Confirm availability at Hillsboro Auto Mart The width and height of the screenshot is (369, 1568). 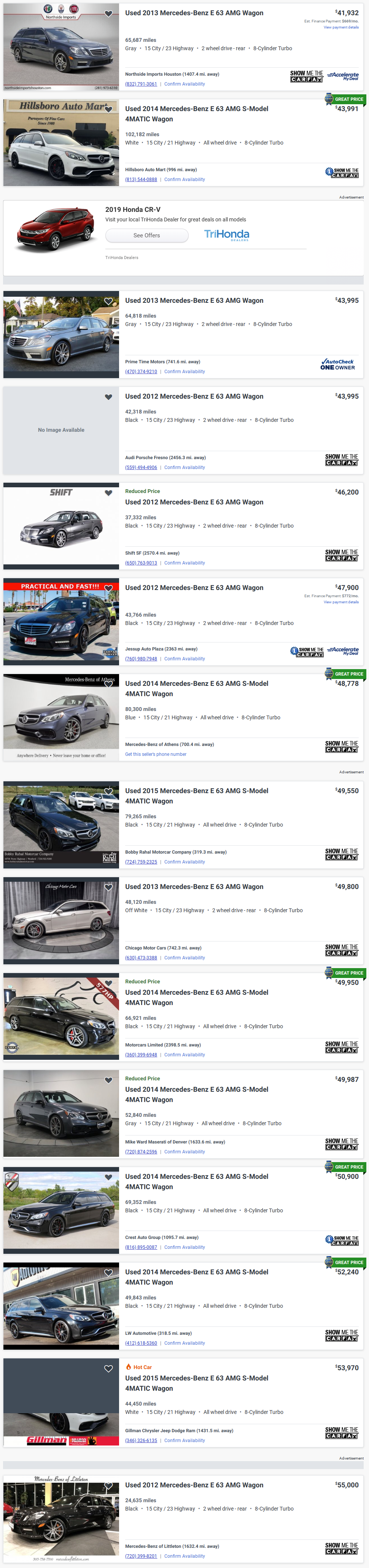pyautogui.click(x=184, y=180)
